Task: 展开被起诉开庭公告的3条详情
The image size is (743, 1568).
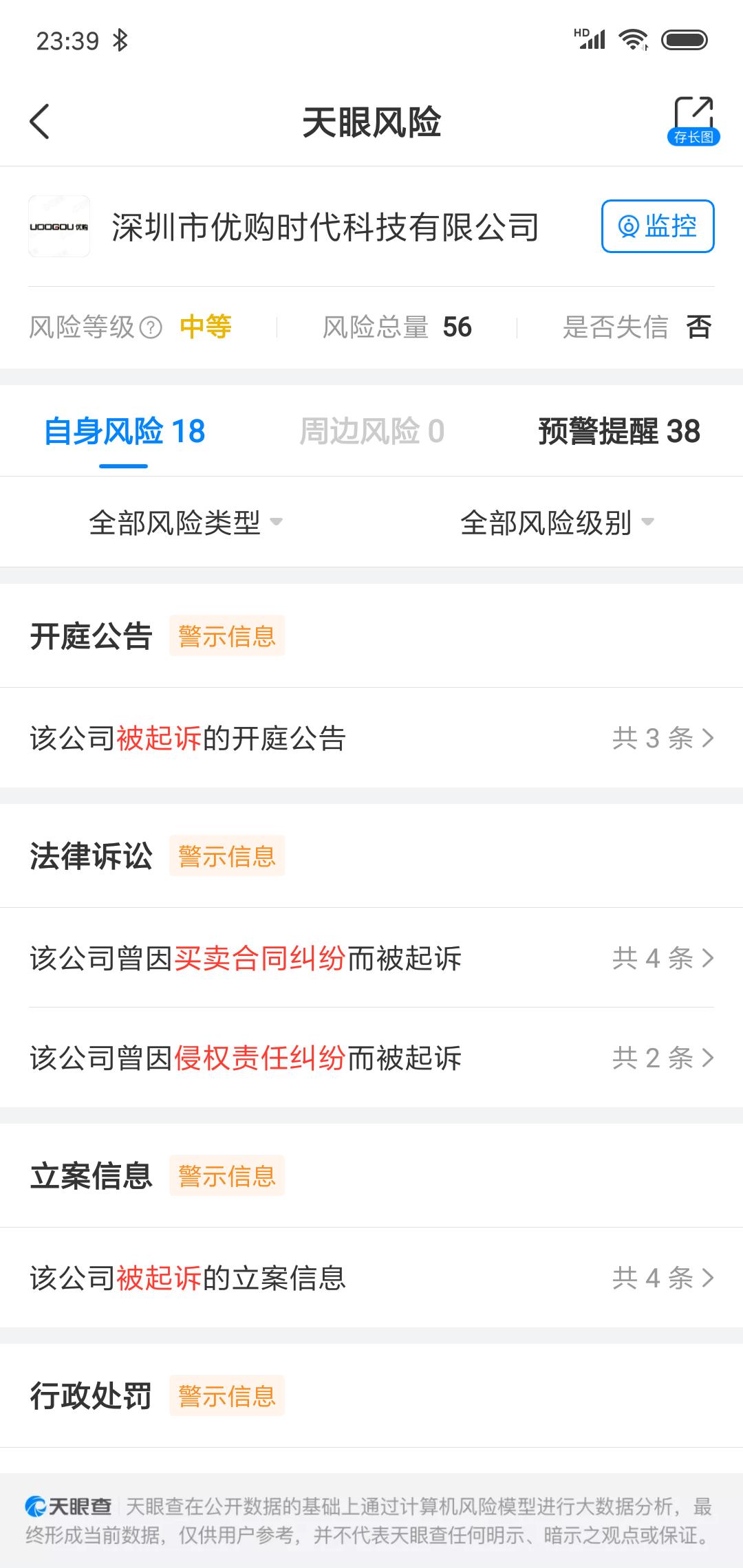Action: (x=371, y=739)
